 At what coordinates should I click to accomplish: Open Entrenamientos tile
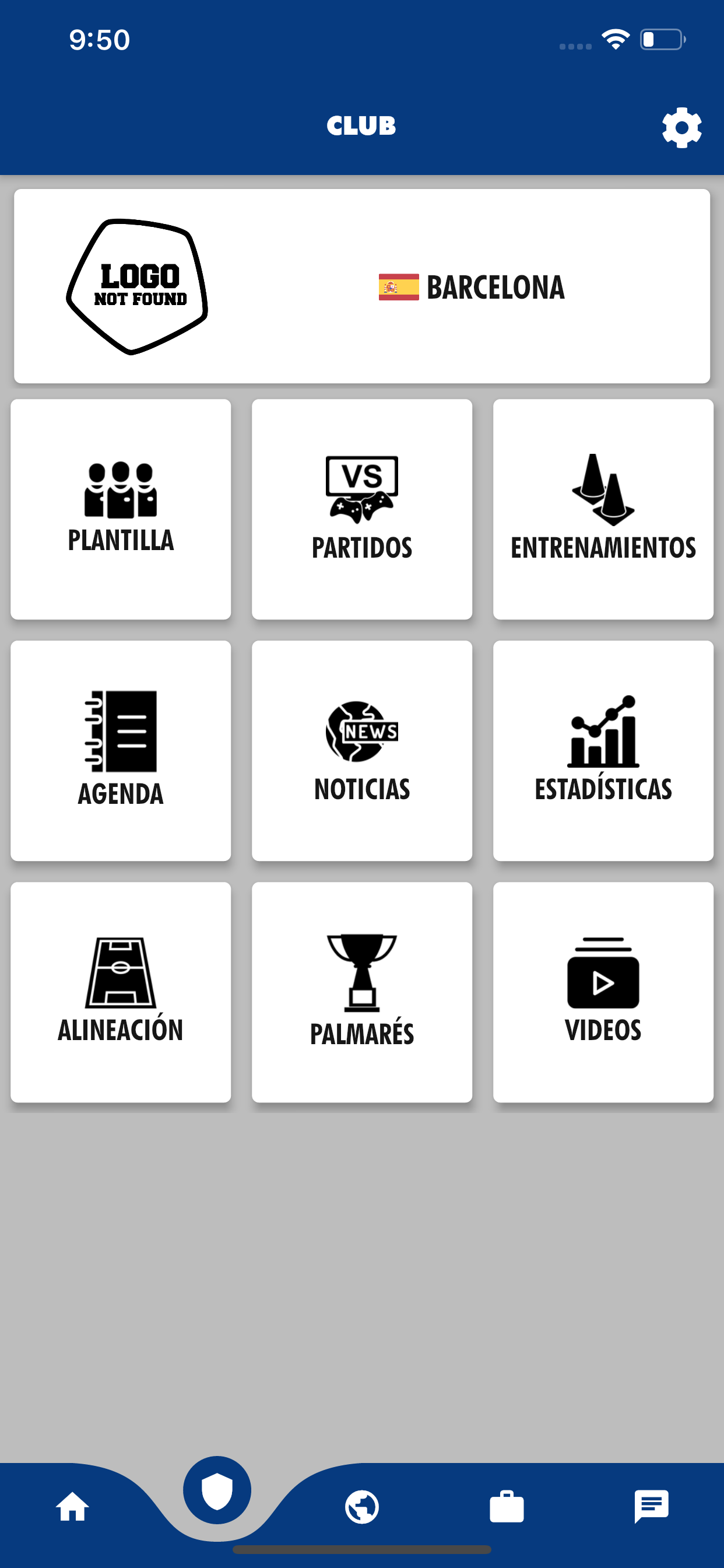[x=603, y=509]
